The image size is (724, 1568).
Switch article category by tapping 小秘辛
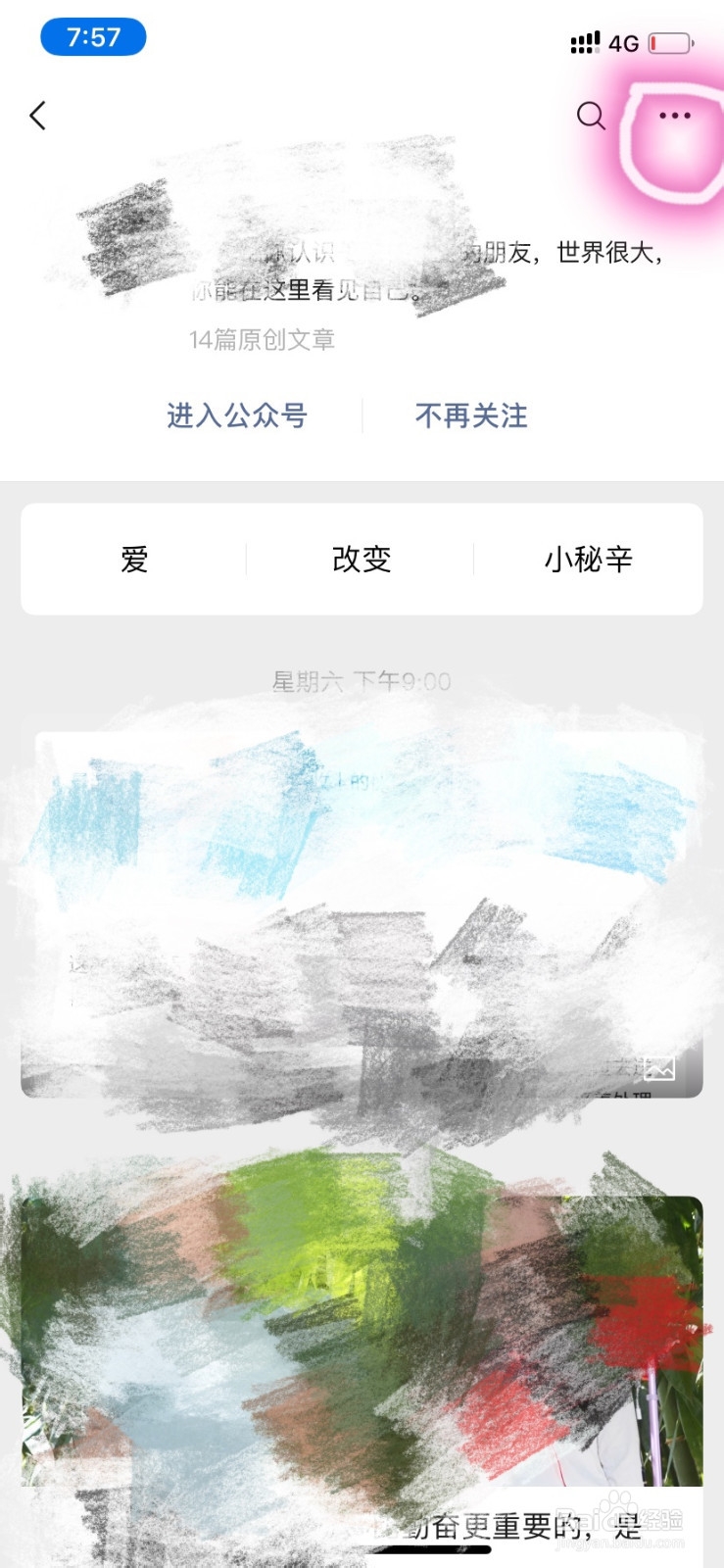[590, 559]
